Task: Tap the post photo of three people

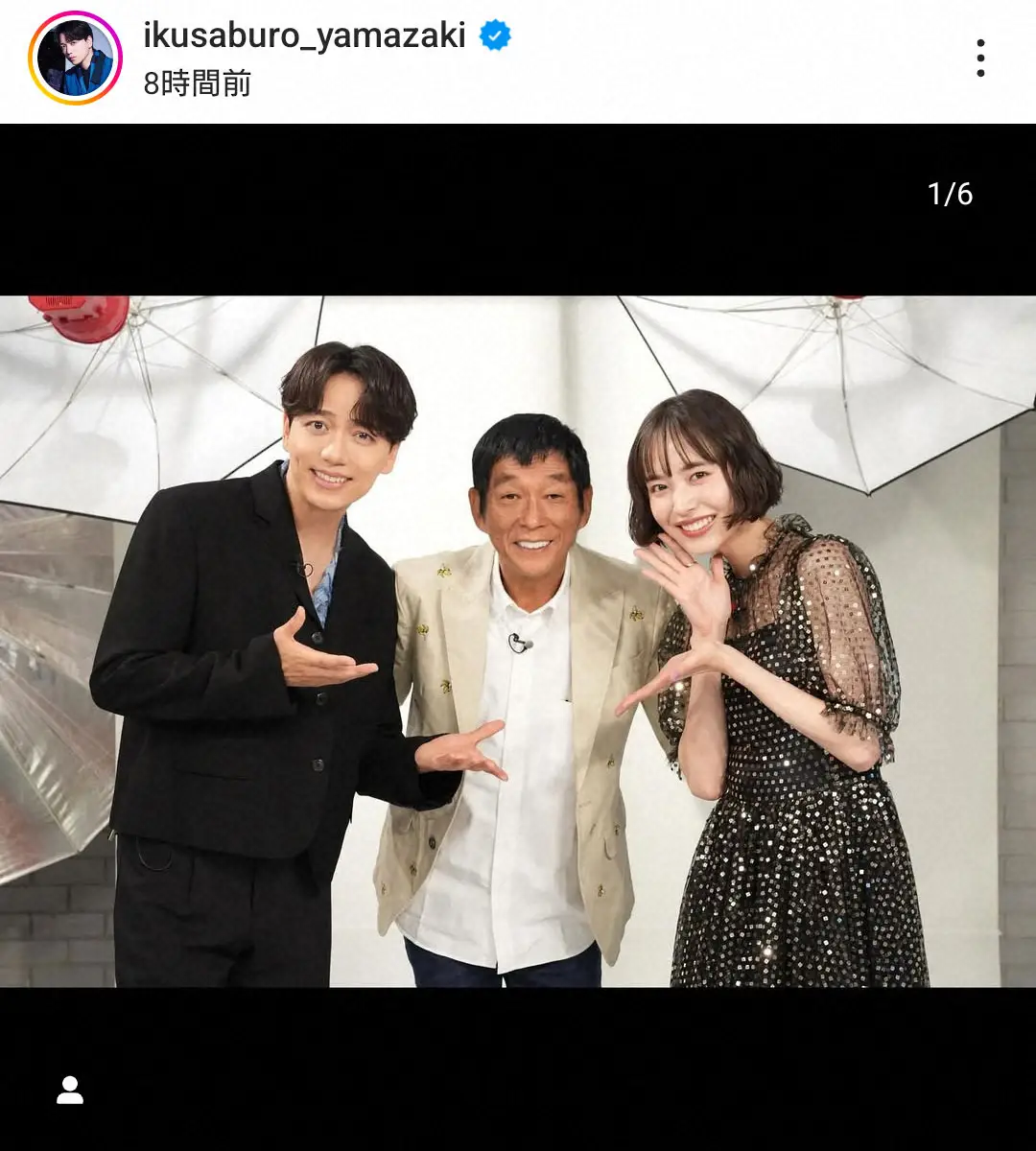Action: point(518,641)
